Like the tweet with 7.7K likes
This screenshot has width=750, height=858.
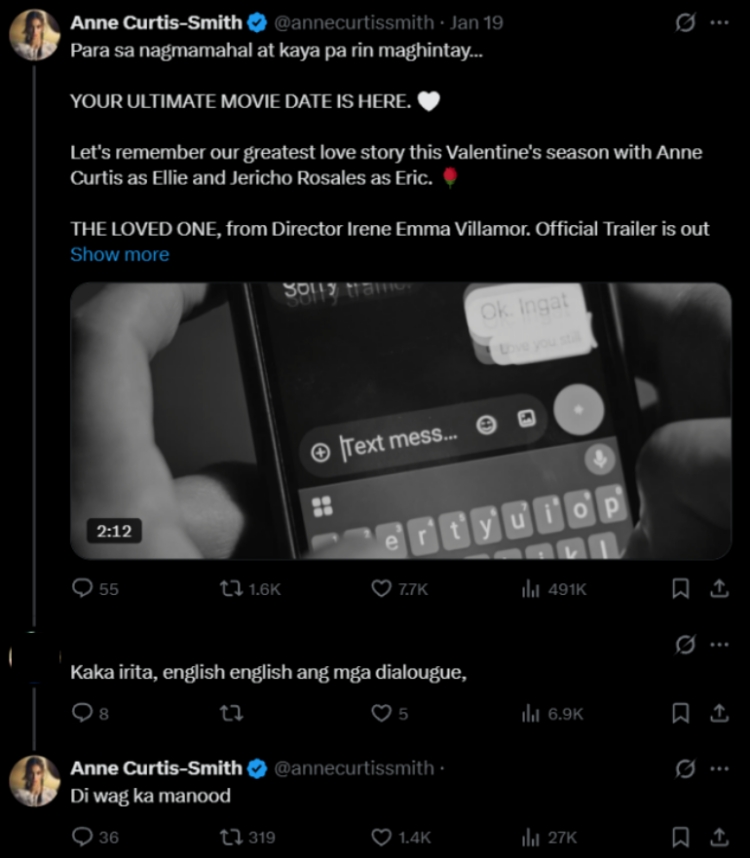click(381, 589)
